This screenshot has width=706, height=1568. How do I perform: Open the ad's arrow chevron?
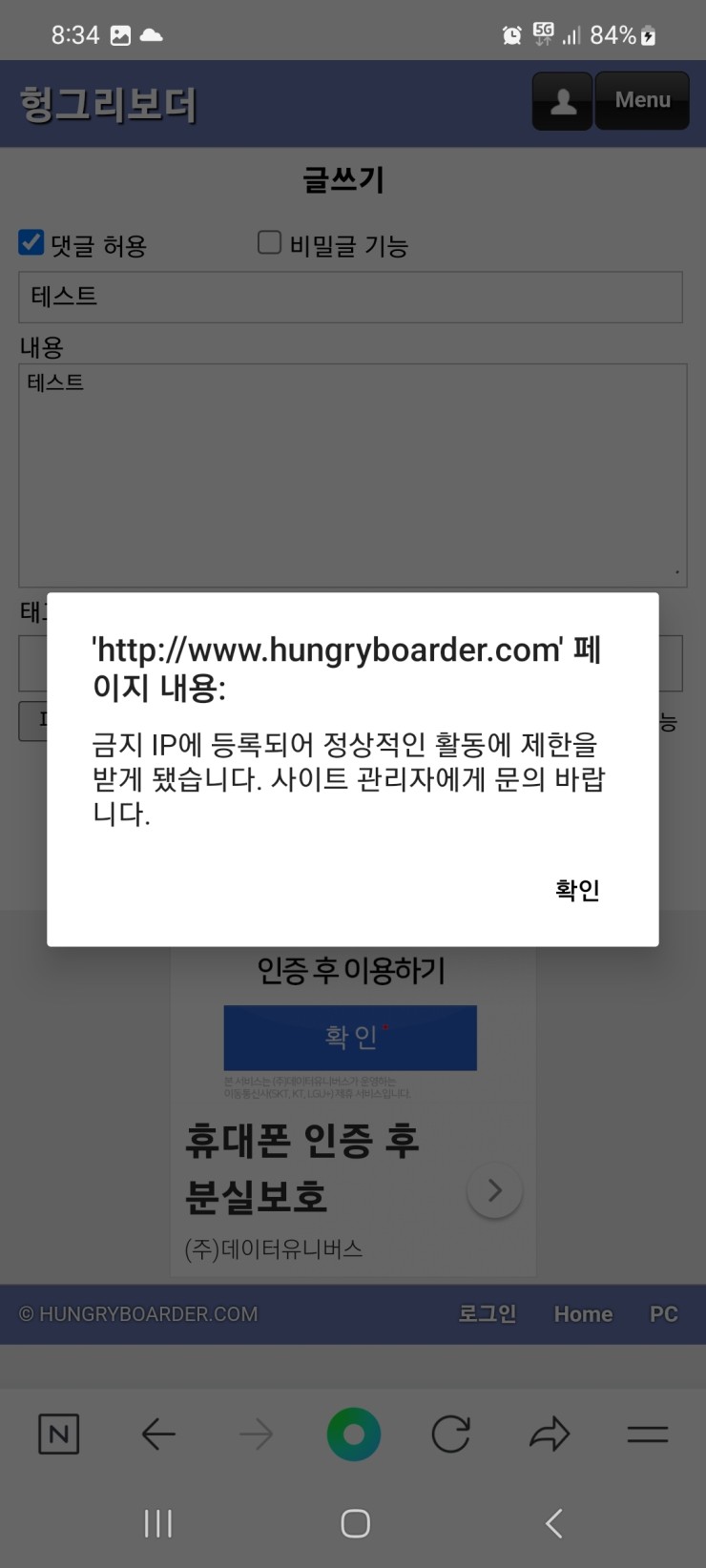click(x=494, y=1189)
